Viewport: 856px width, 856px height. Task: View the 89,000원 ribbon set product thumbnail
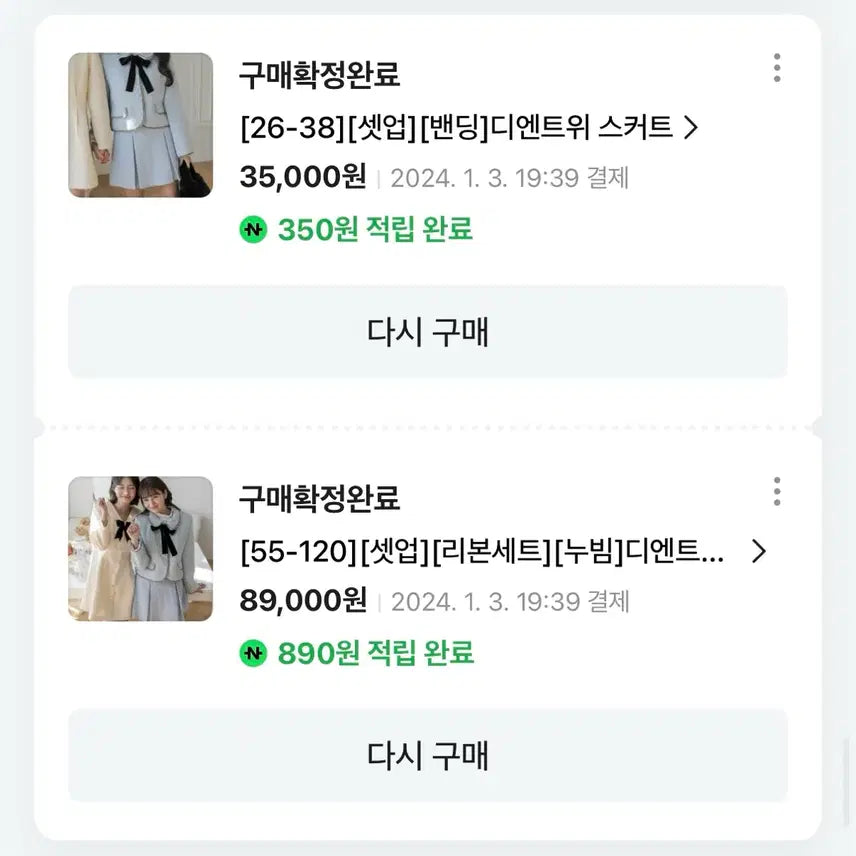(140, 549)
